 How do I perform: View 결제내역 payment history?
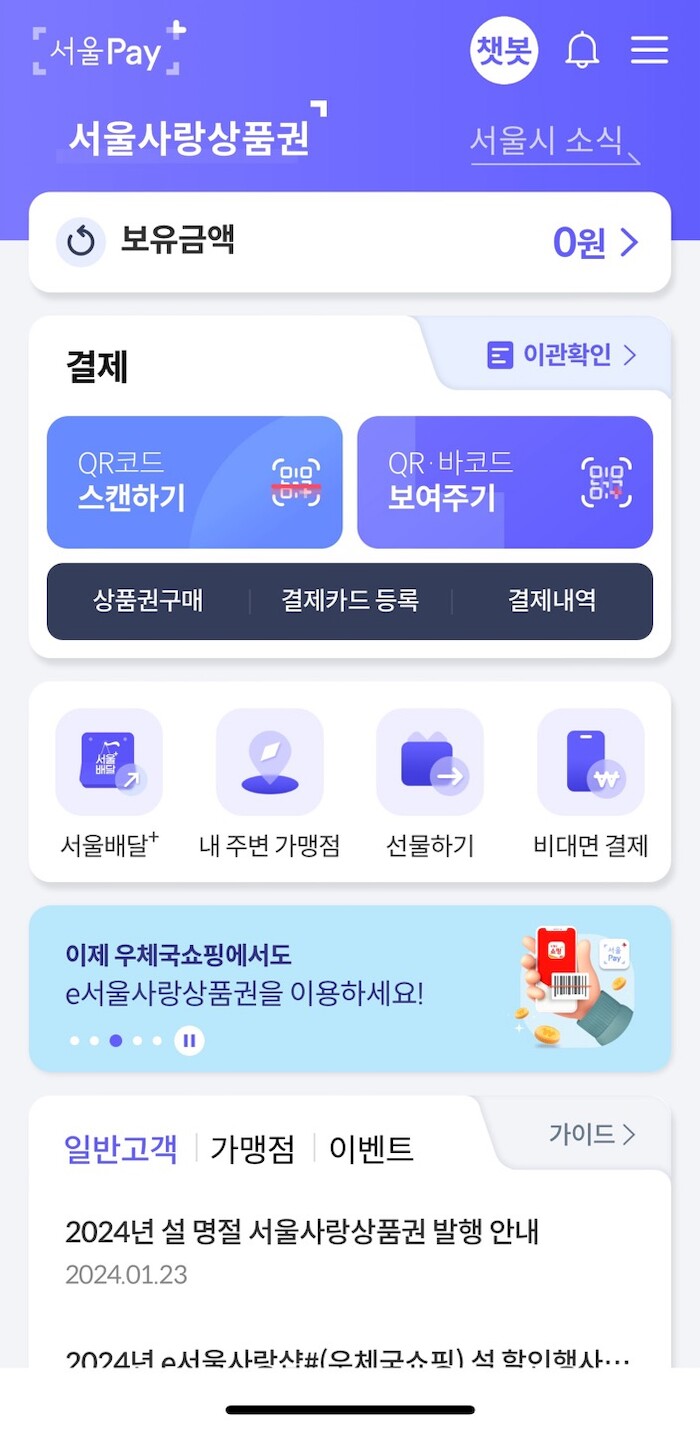pos(552,600)
